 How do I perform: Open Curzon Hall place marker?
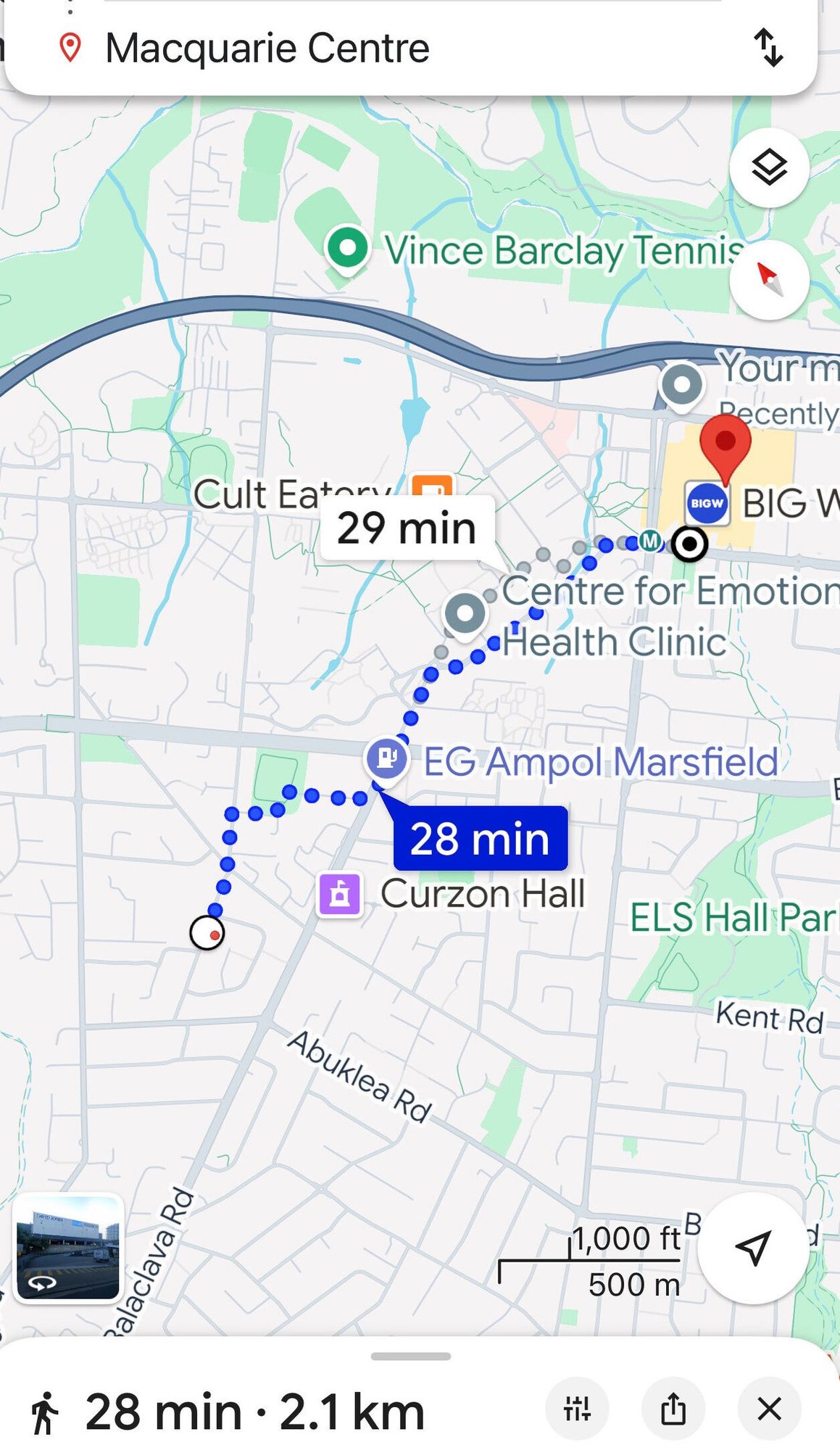click(x=340, y=894)
